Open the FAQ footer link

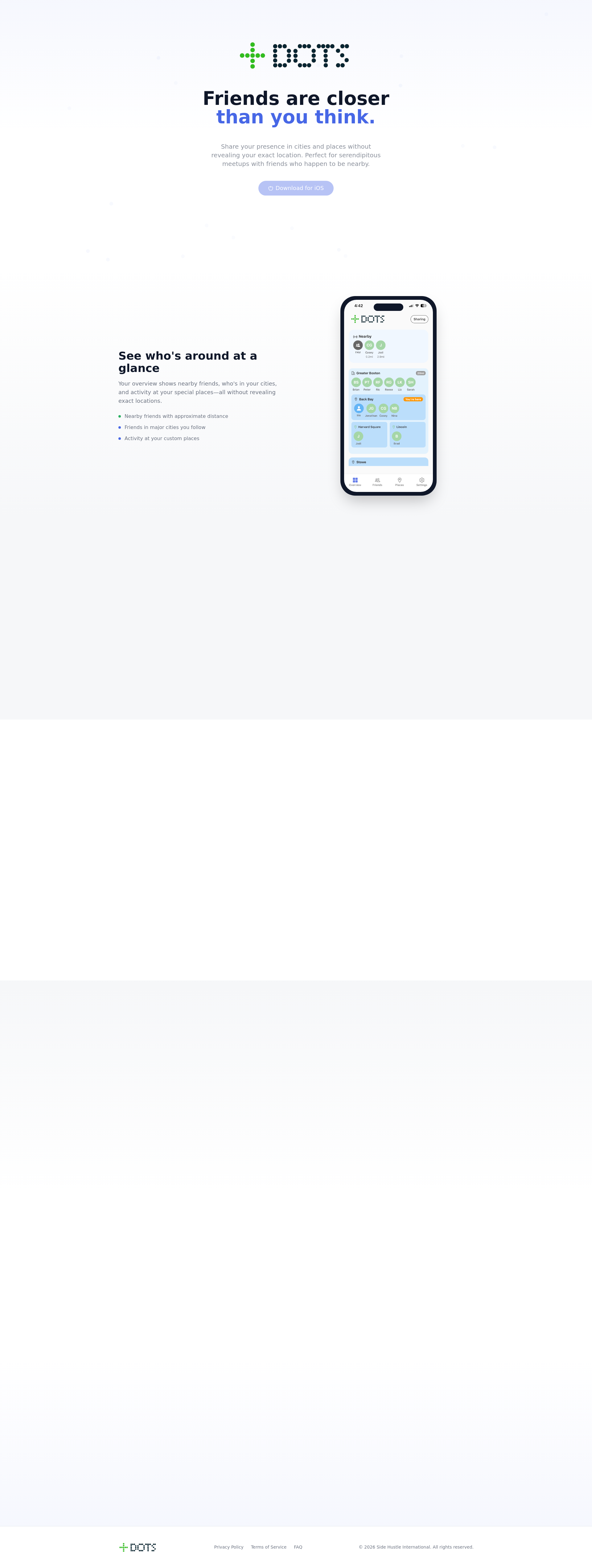pyautogui.click(x=298, y=1547)
